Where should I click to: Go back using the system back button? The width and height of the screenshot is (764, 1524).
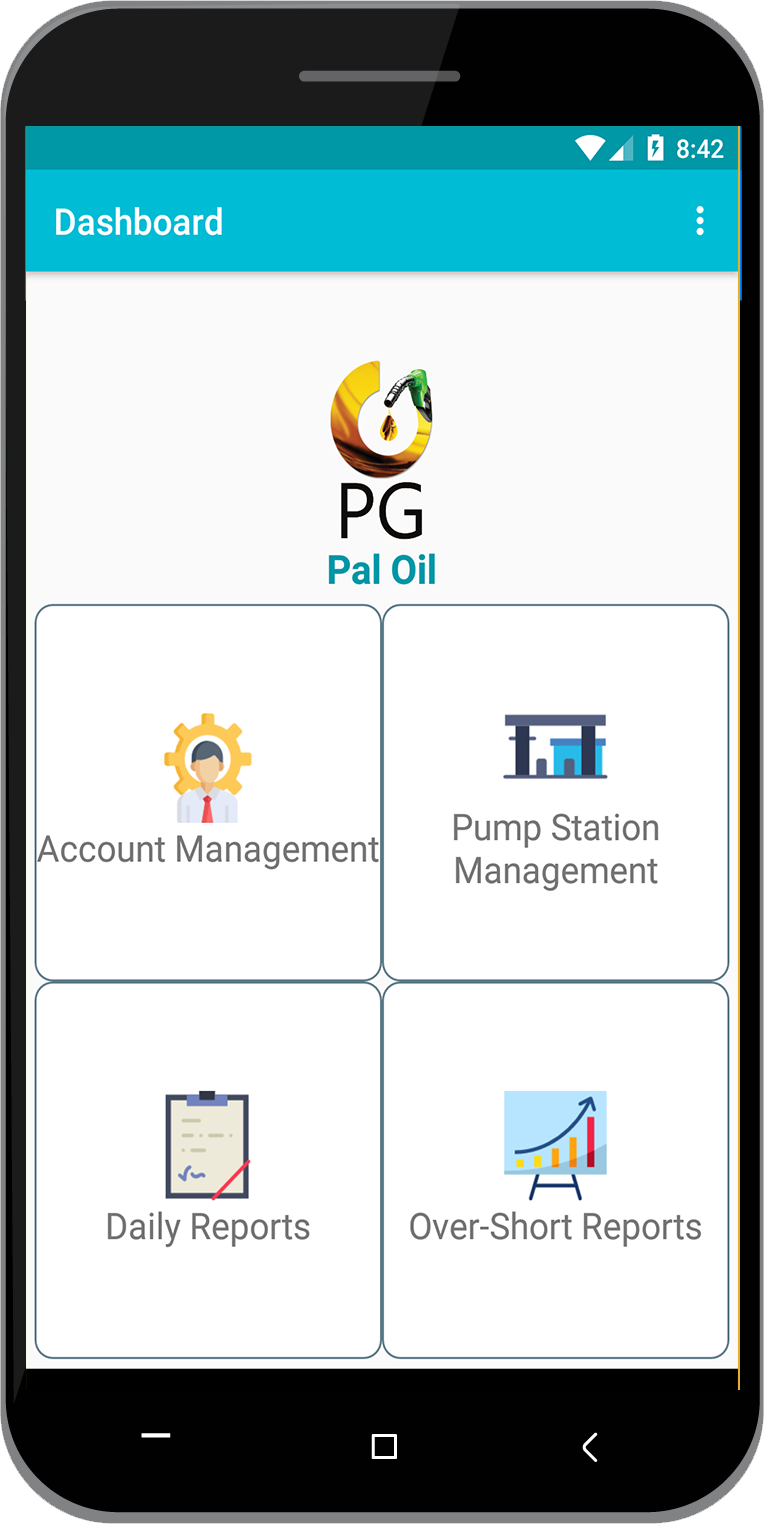tap(590, 1447)
